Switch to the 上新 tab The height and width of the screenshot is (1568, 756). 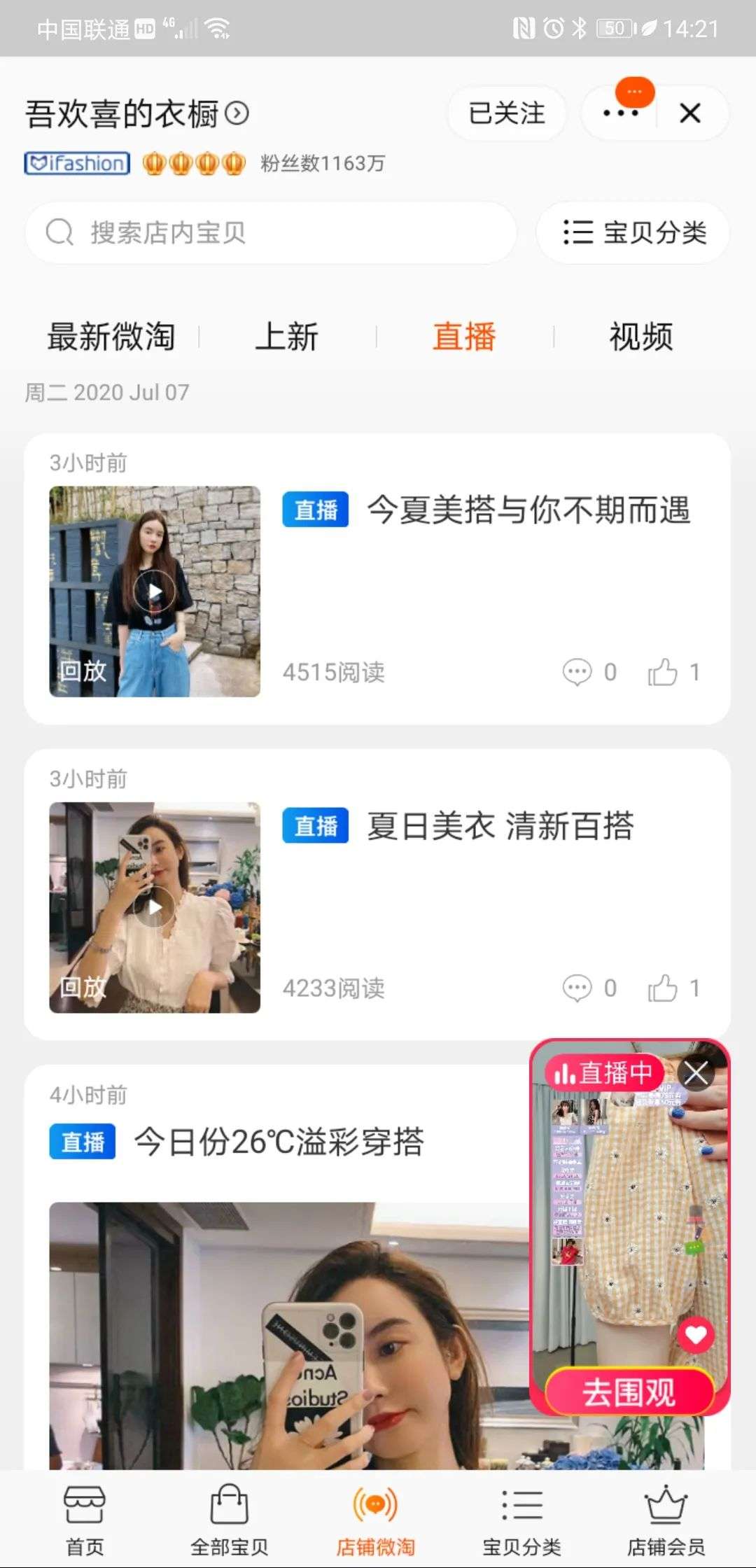287,337
